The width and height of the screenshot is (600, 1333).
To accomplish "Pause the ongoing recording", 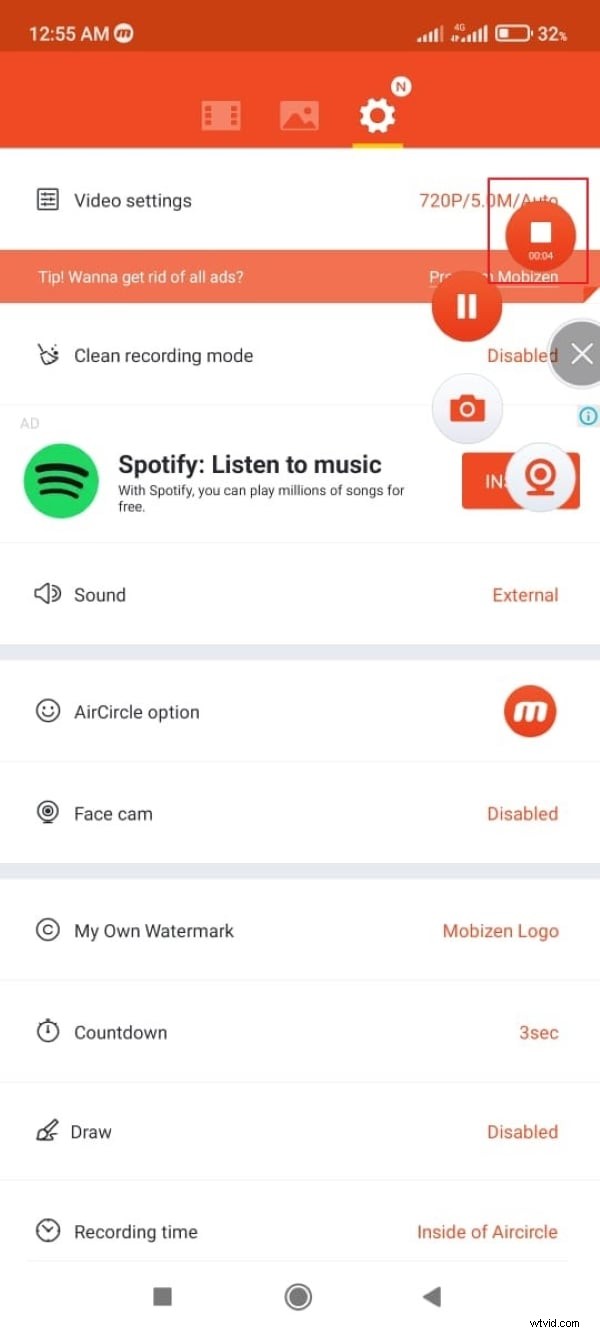I will point(467,306).
